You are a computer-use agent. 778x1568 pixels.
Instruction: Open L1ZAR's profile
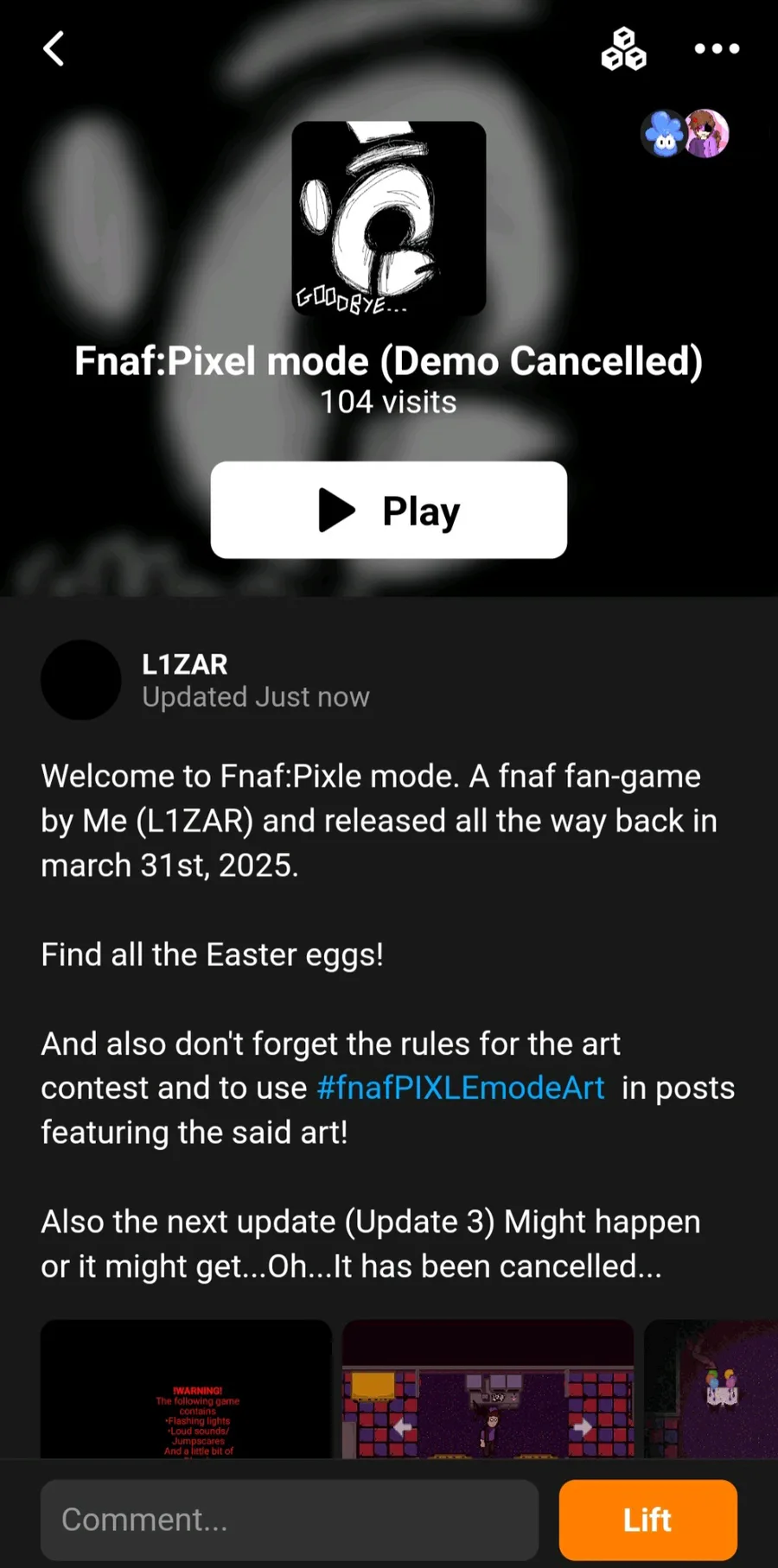coord(185,663)
